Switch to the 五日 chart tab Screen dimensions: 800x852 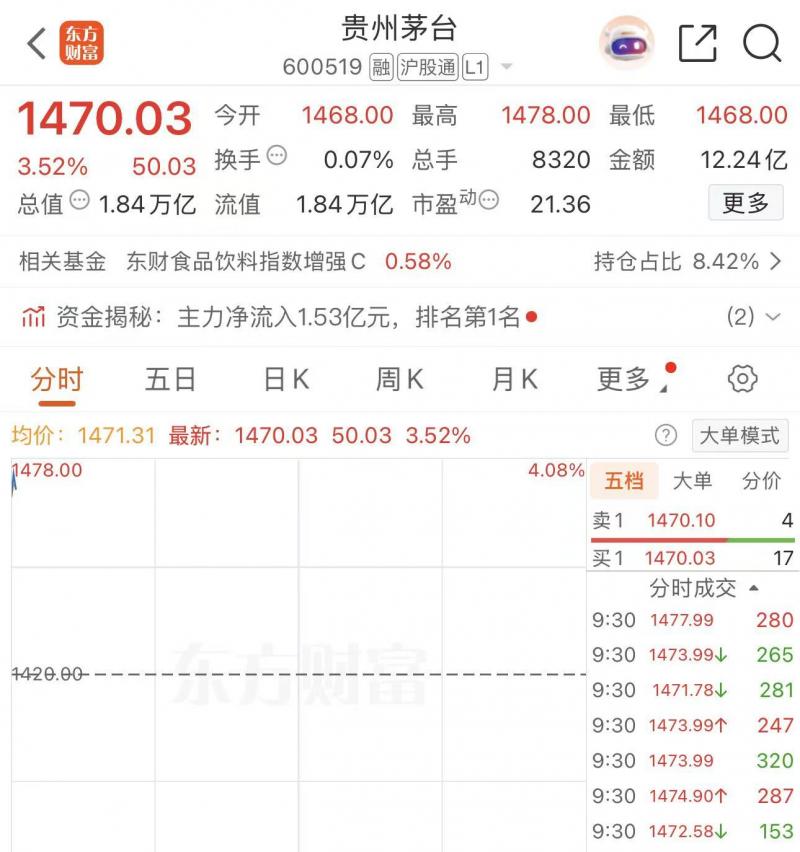click(x=170, y=380)
